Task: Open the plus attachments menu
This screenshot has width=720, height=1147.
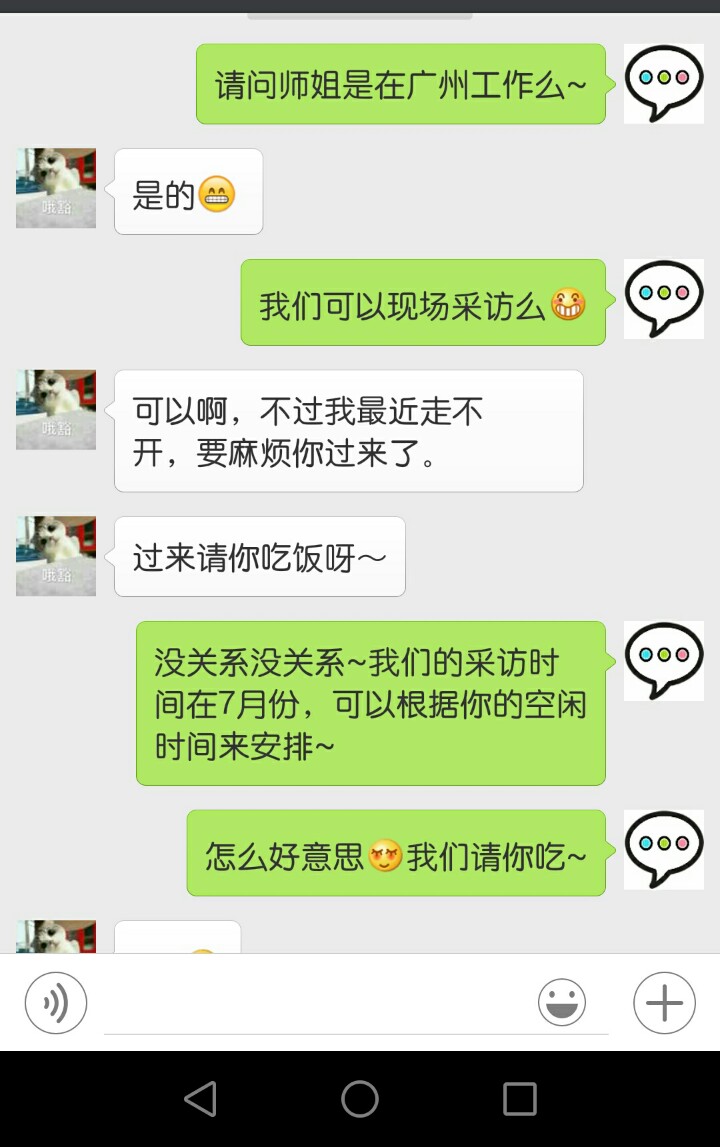Action: coord(664,1003)
